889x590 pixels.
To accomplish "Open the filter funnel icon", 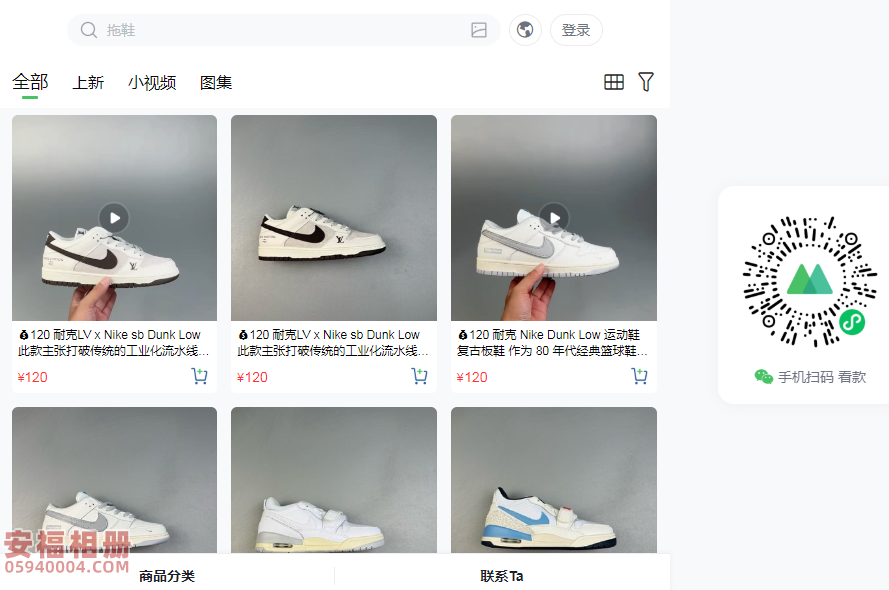I will pyautogui.click(x=646, y=82).
